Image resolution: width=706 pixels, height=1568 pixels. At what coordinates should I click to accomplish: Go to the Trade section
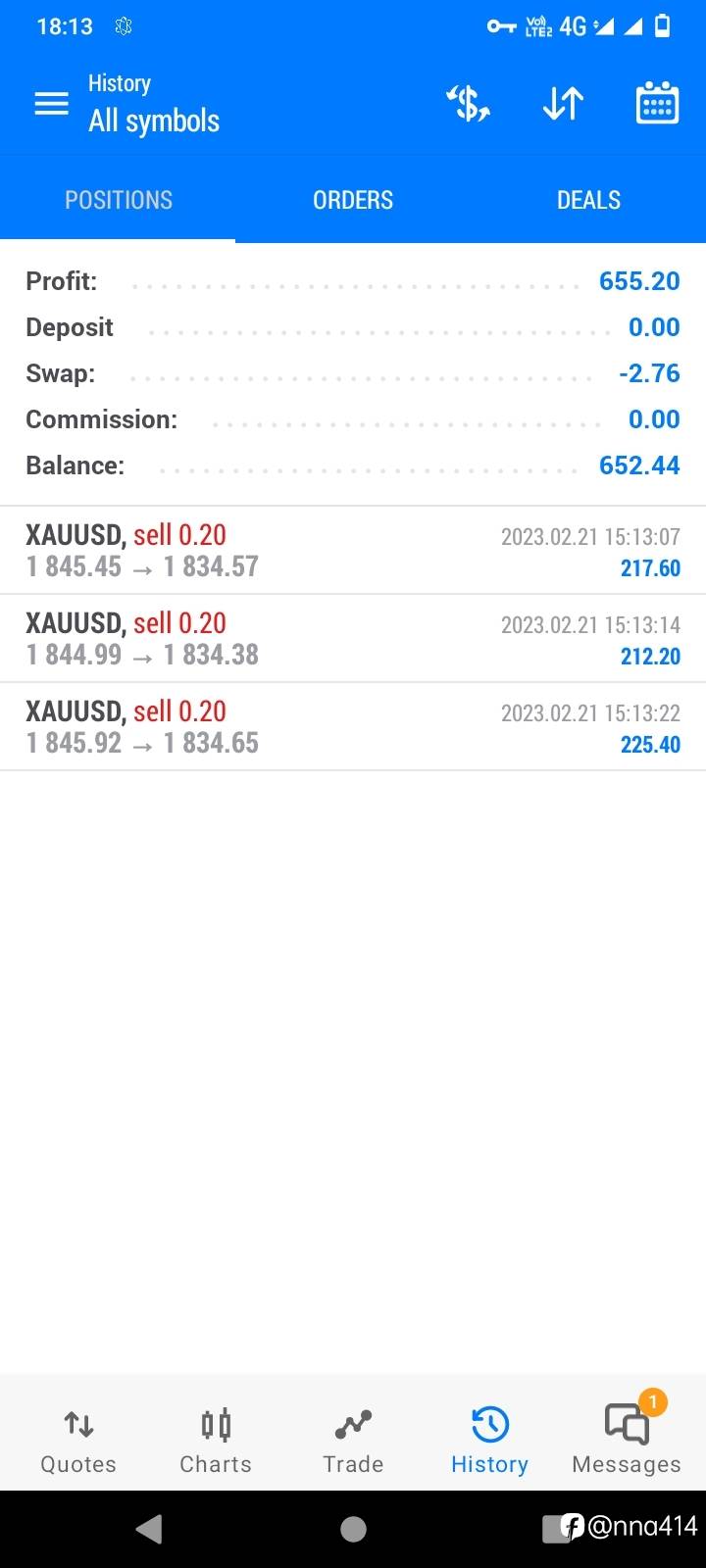pyautogui.click(x=353, y=1441)
